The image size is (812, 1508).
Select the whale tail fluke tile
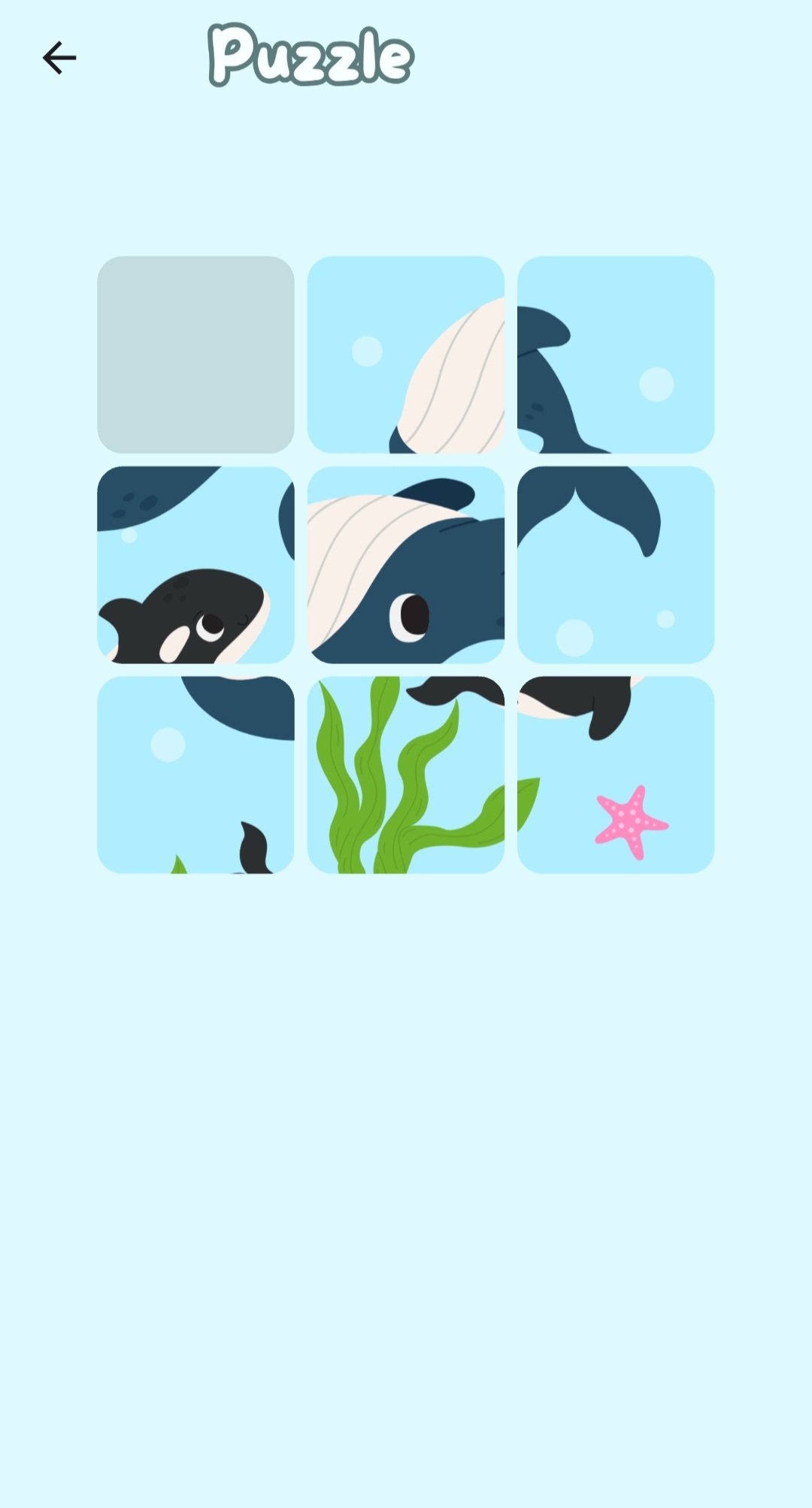[x=615, y=565]
